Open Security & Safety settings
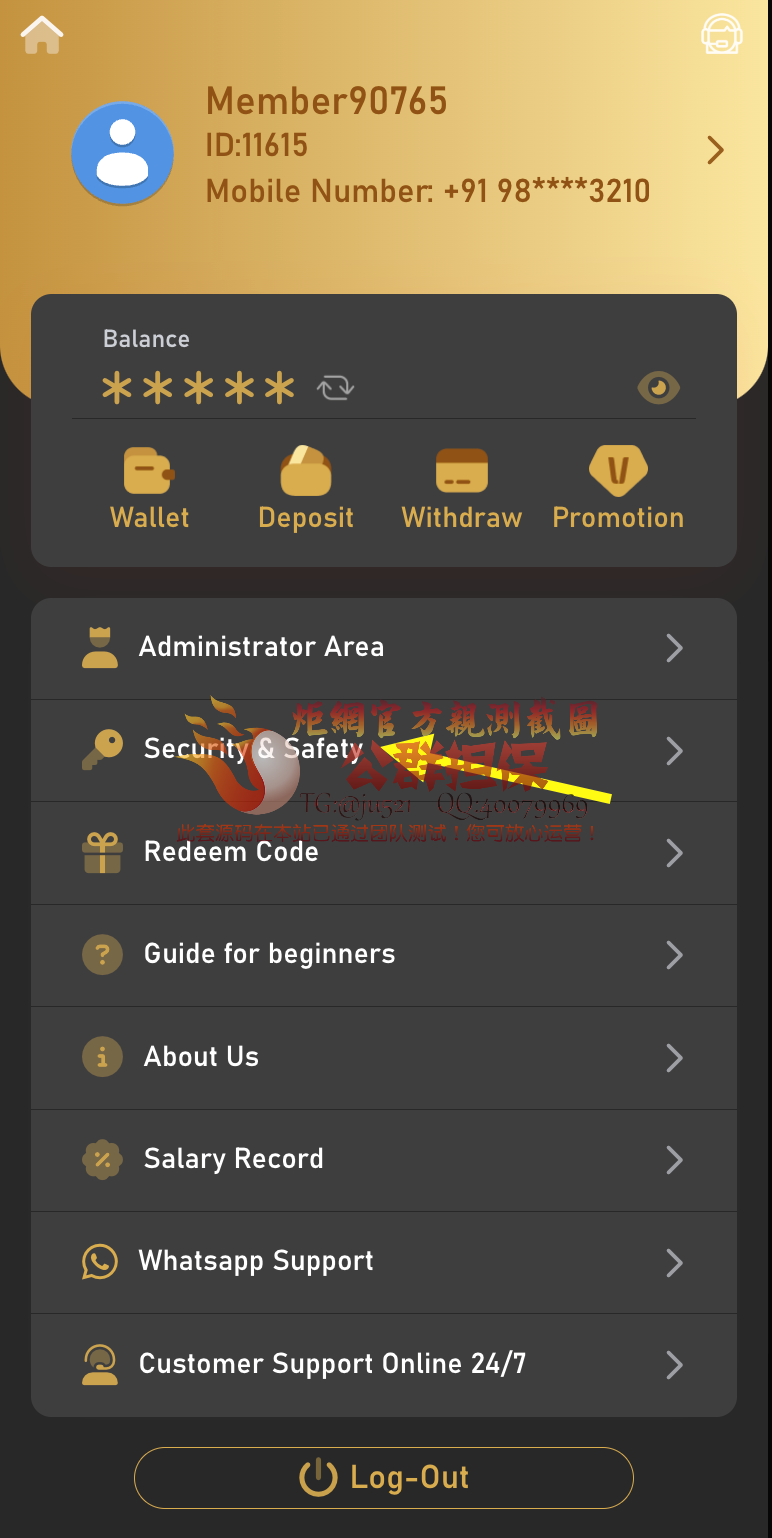The image size is (772, 1538). click(384, 750)
